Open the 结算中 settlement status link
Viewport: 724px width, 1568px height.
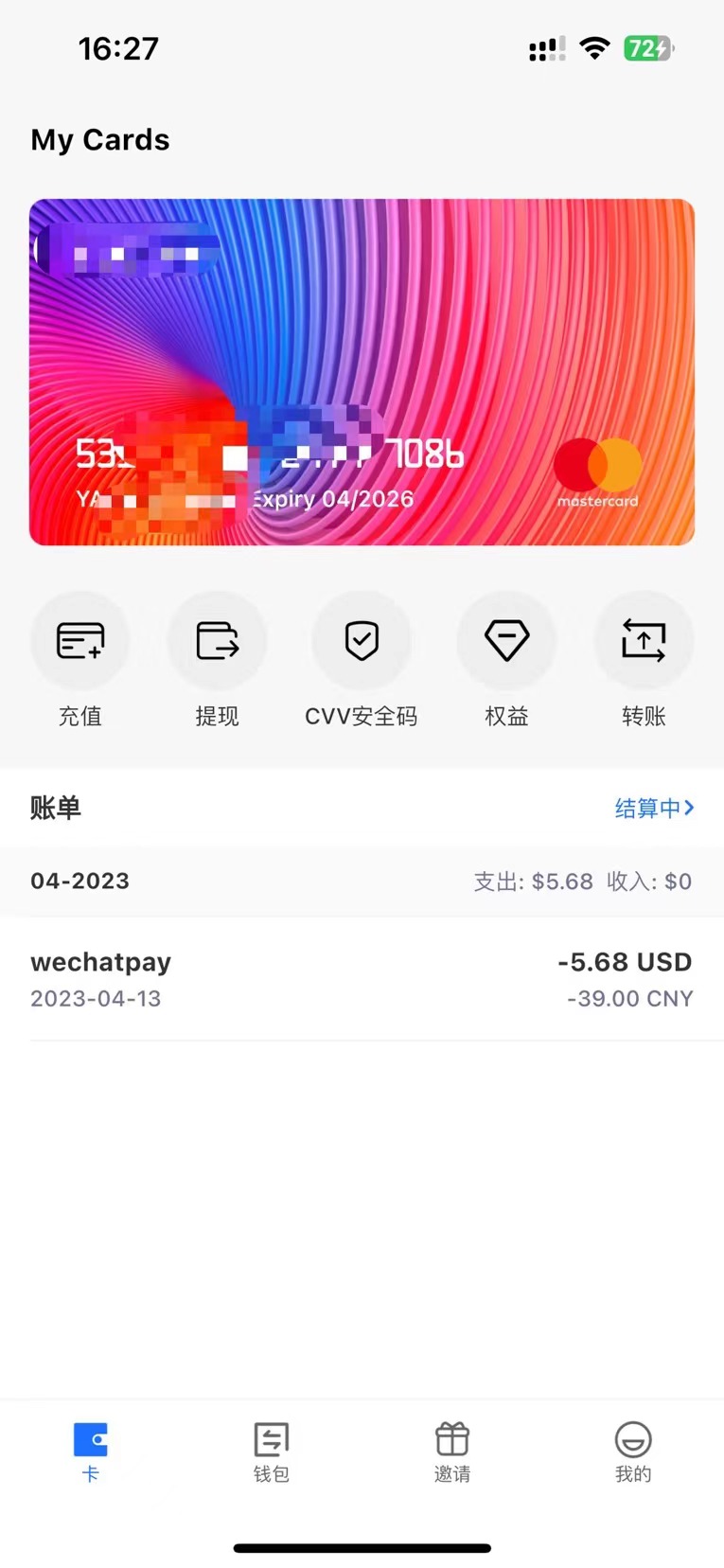[646, 808]
